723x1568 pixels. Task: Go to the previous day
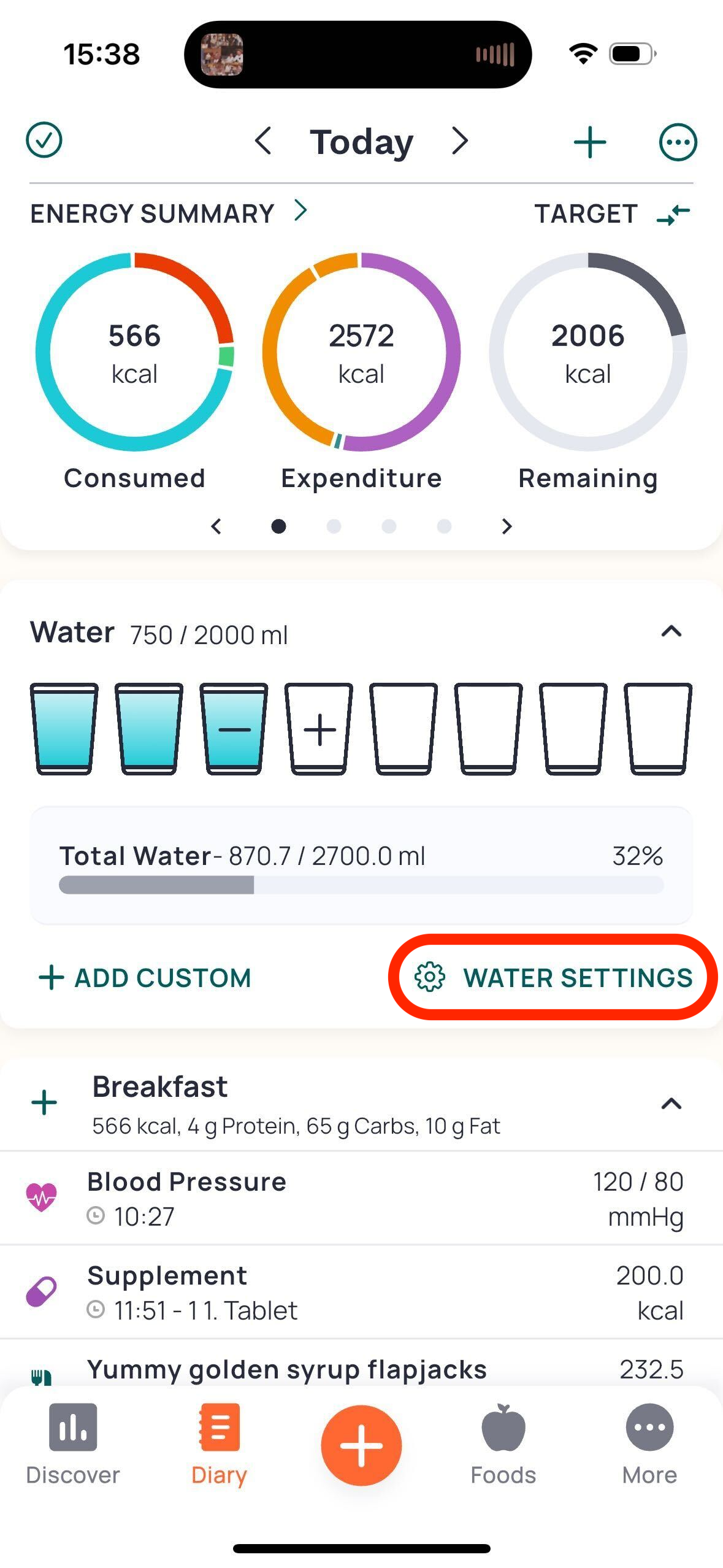(263, 141)
